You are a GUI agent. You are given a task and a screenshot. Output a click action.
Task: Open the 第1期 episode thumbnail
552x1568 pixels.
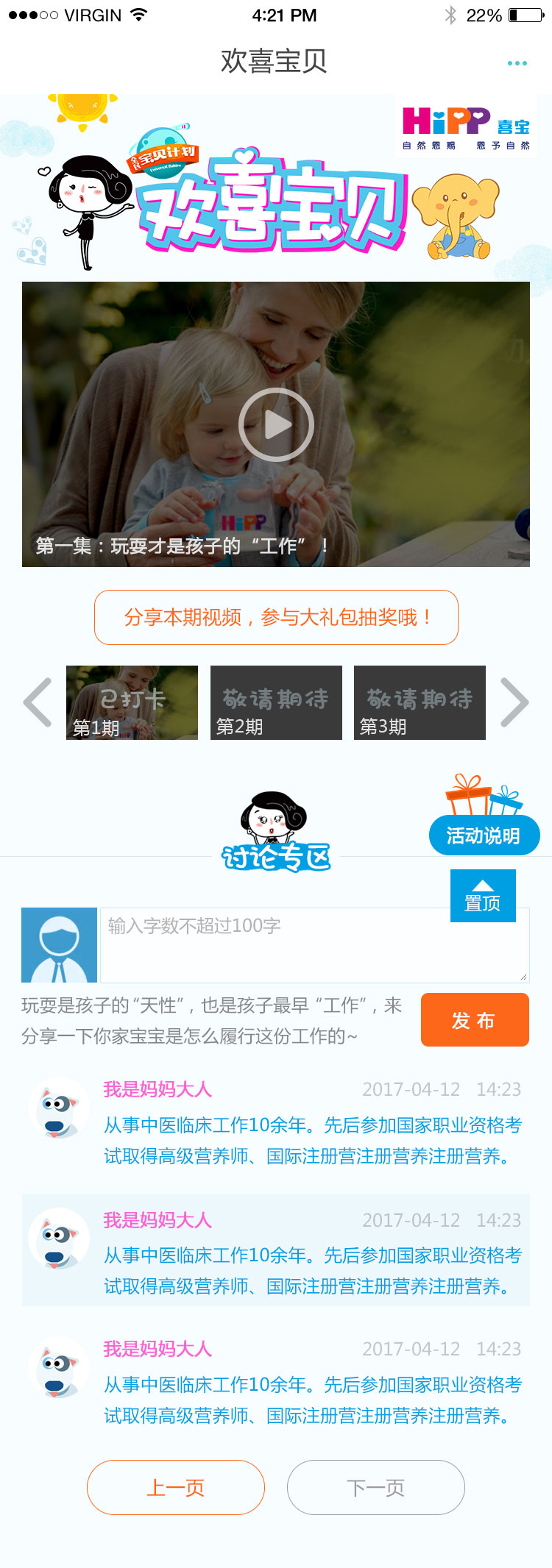(132, 702)
